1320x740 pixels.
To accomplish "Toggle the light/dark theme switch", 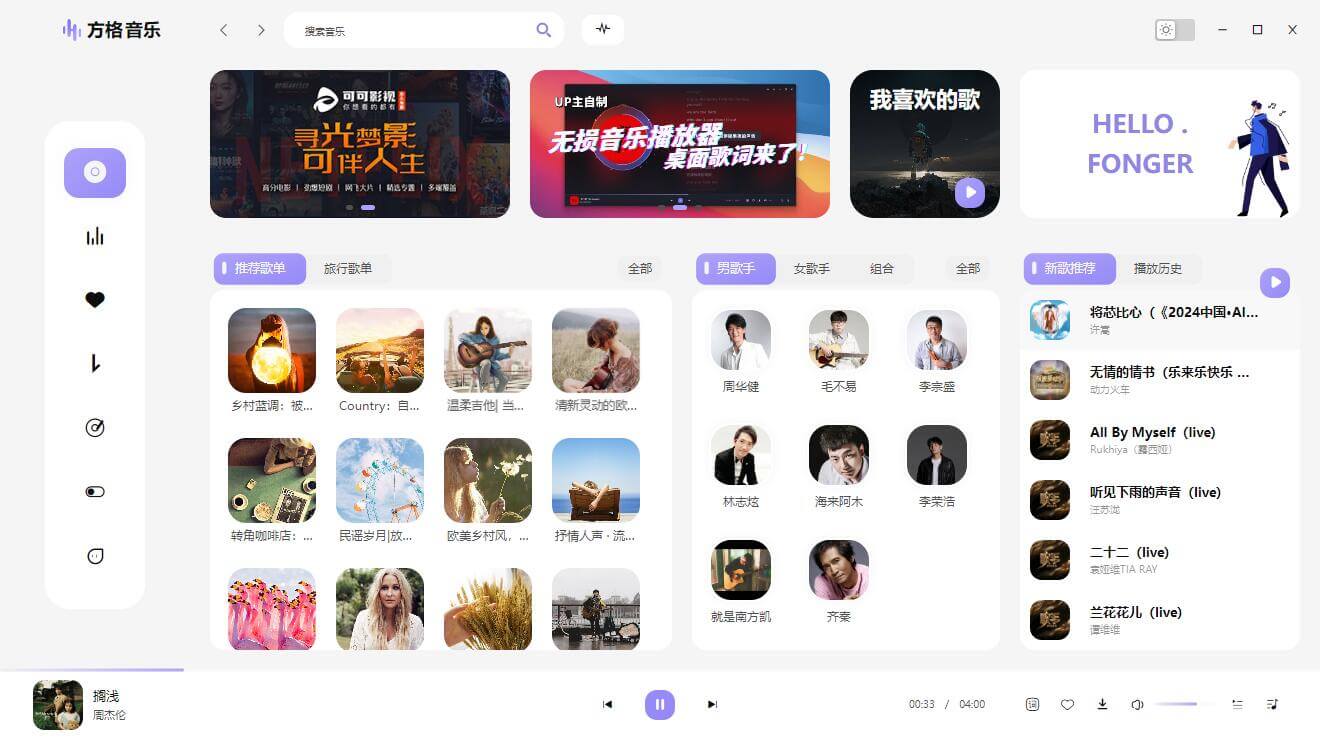I will point(1174,30).
